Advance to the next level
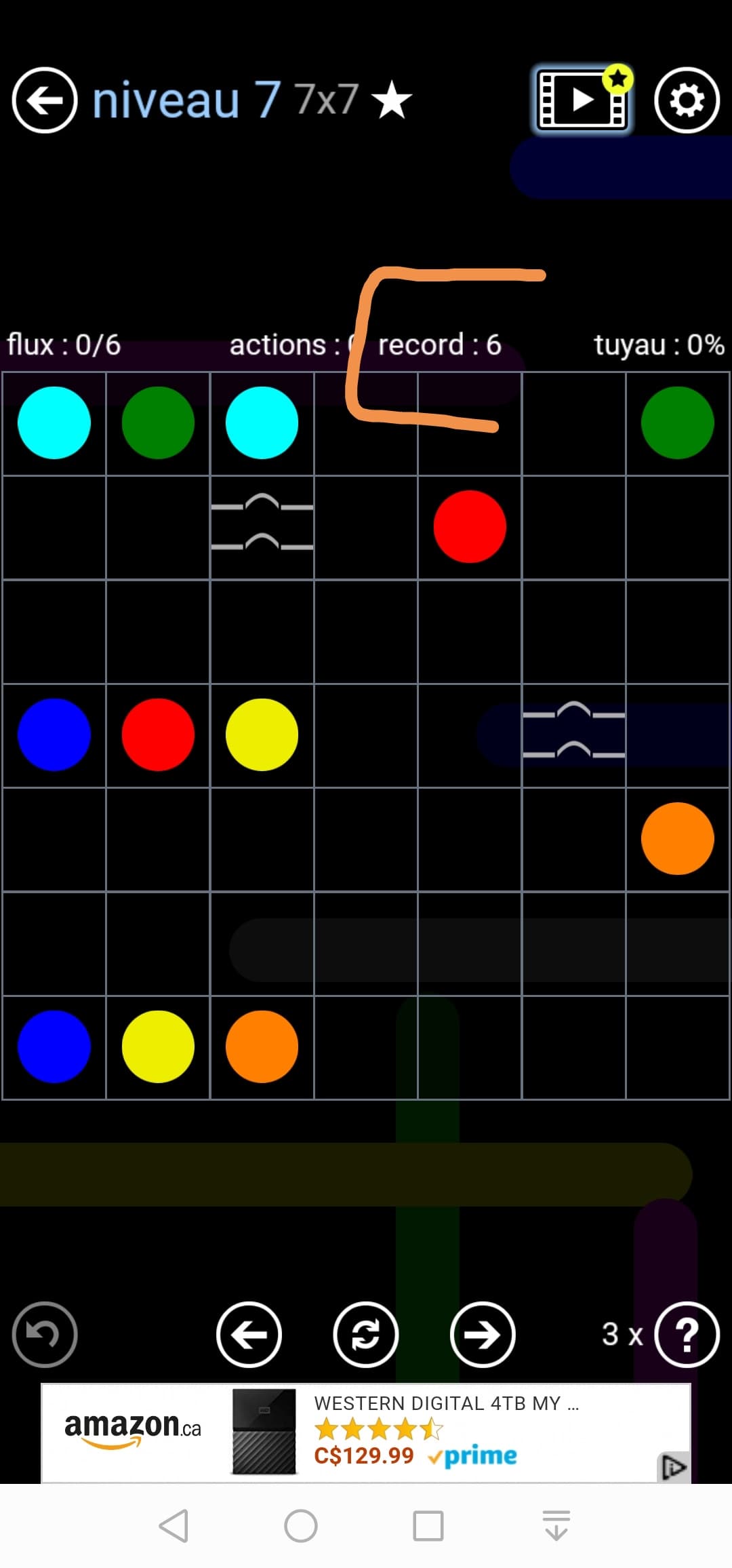 coord(483,1334)
